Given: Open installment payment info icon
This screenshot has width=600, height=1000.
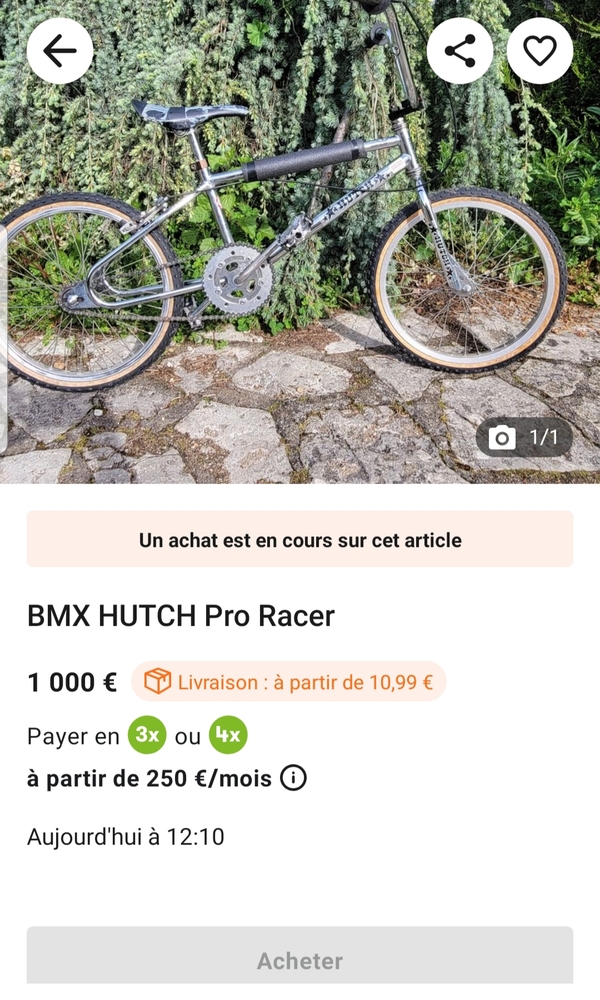Looking at the screenshot, I should pos(293,778).
